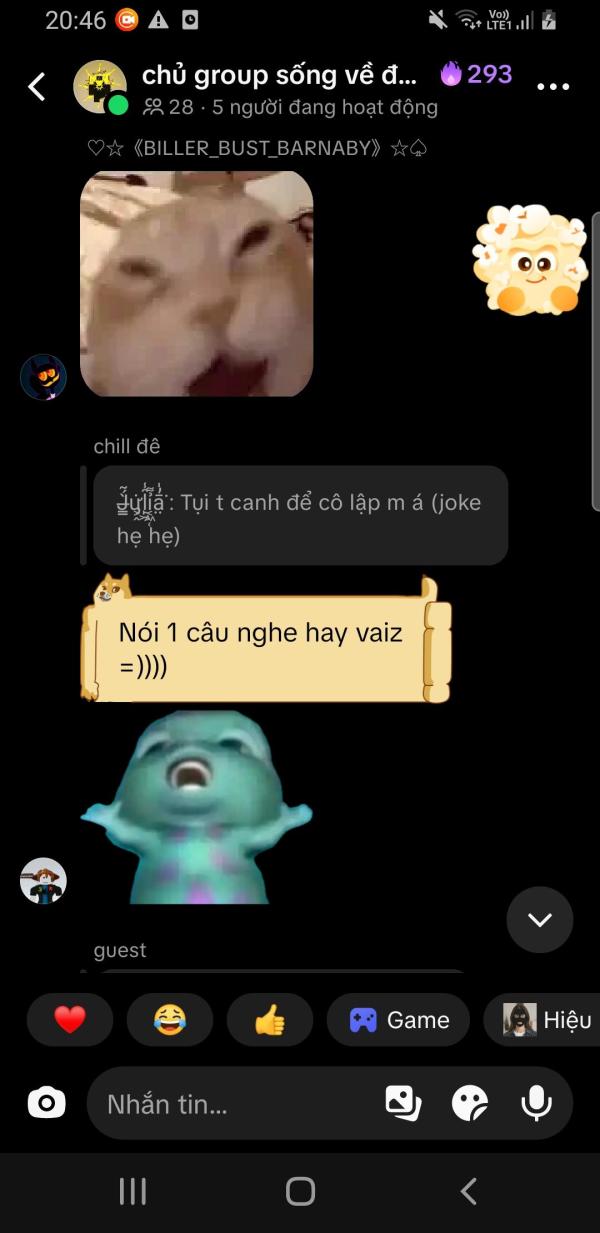Screen dimensions: 600x1233
Task: Send the laughing emoji reaction
Action: tap(170, 1020)
